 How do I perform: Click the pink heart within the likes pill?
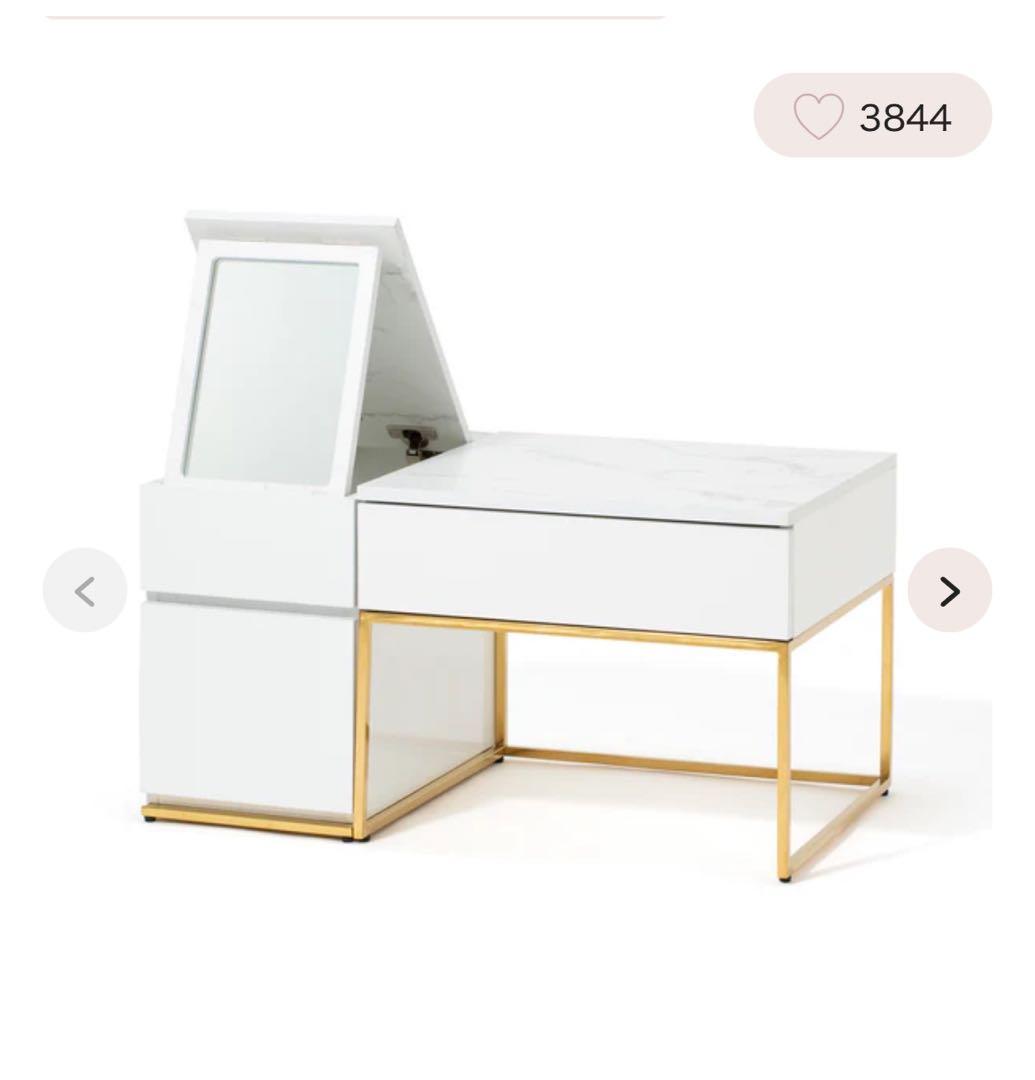(819, 116)
